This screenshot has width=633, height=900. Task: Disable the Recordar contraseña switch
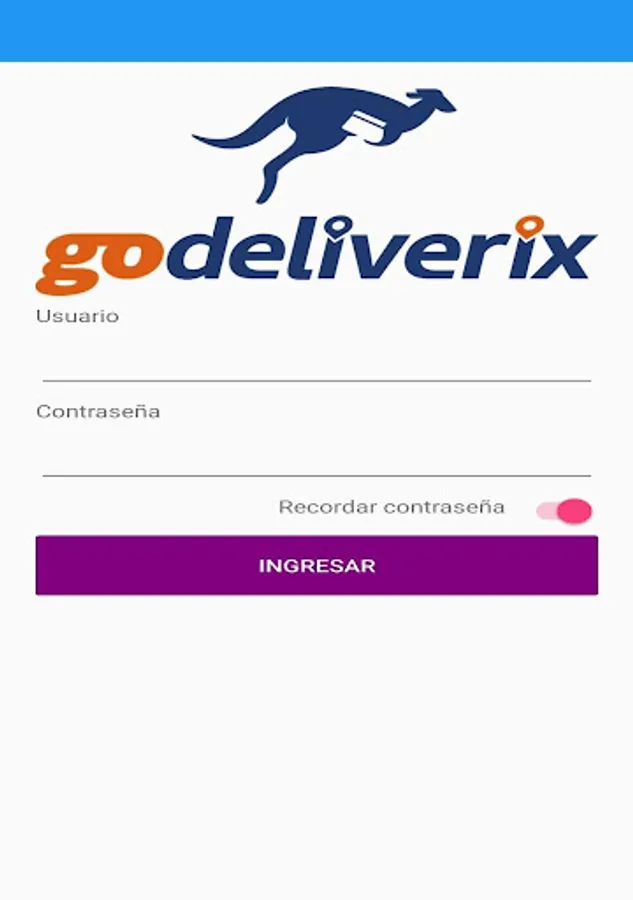[565, 511]
